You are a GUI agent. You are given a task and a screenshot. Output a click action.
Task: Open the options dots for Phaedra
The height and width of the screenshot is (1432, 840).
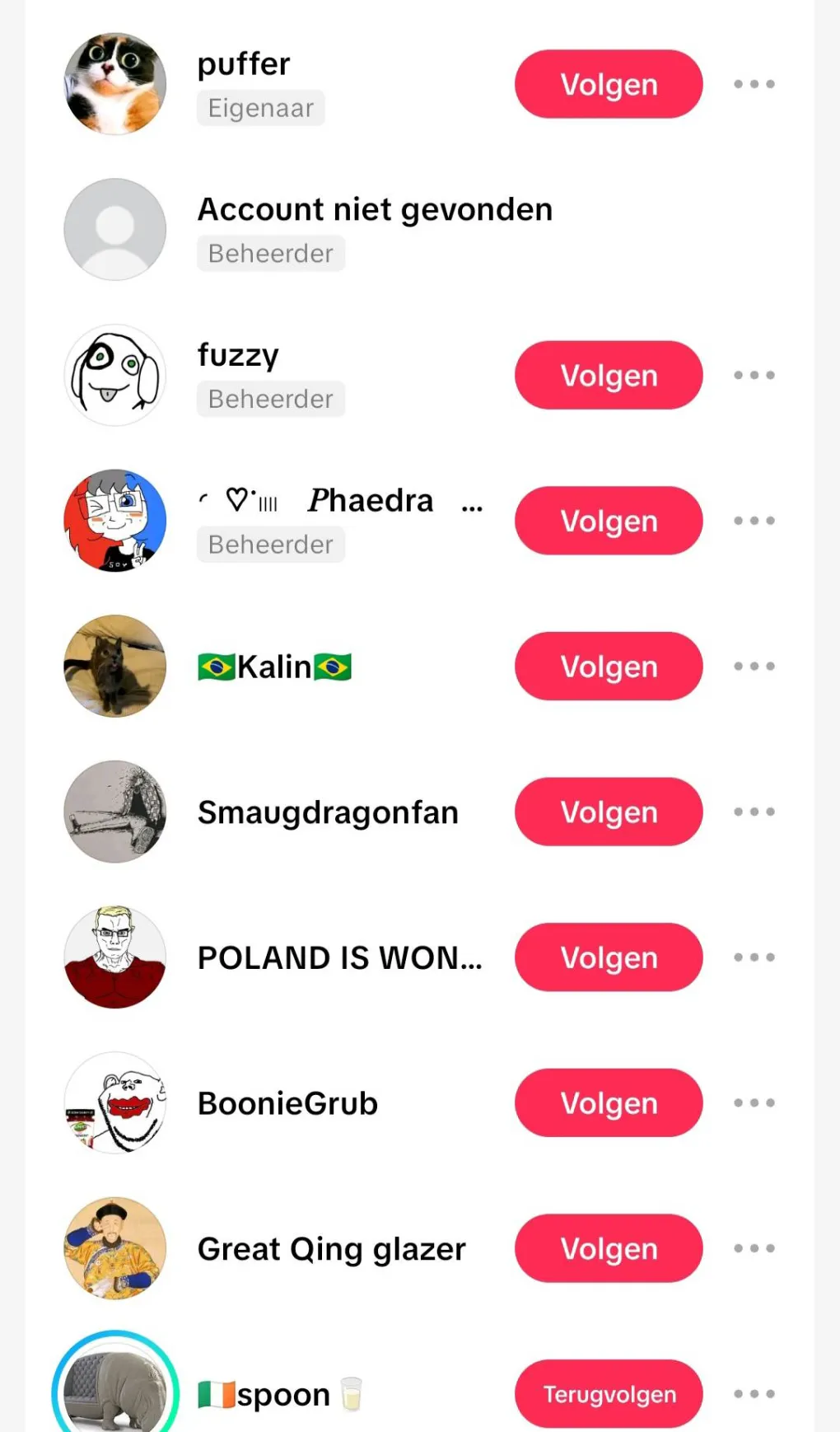tap(754, 521)
